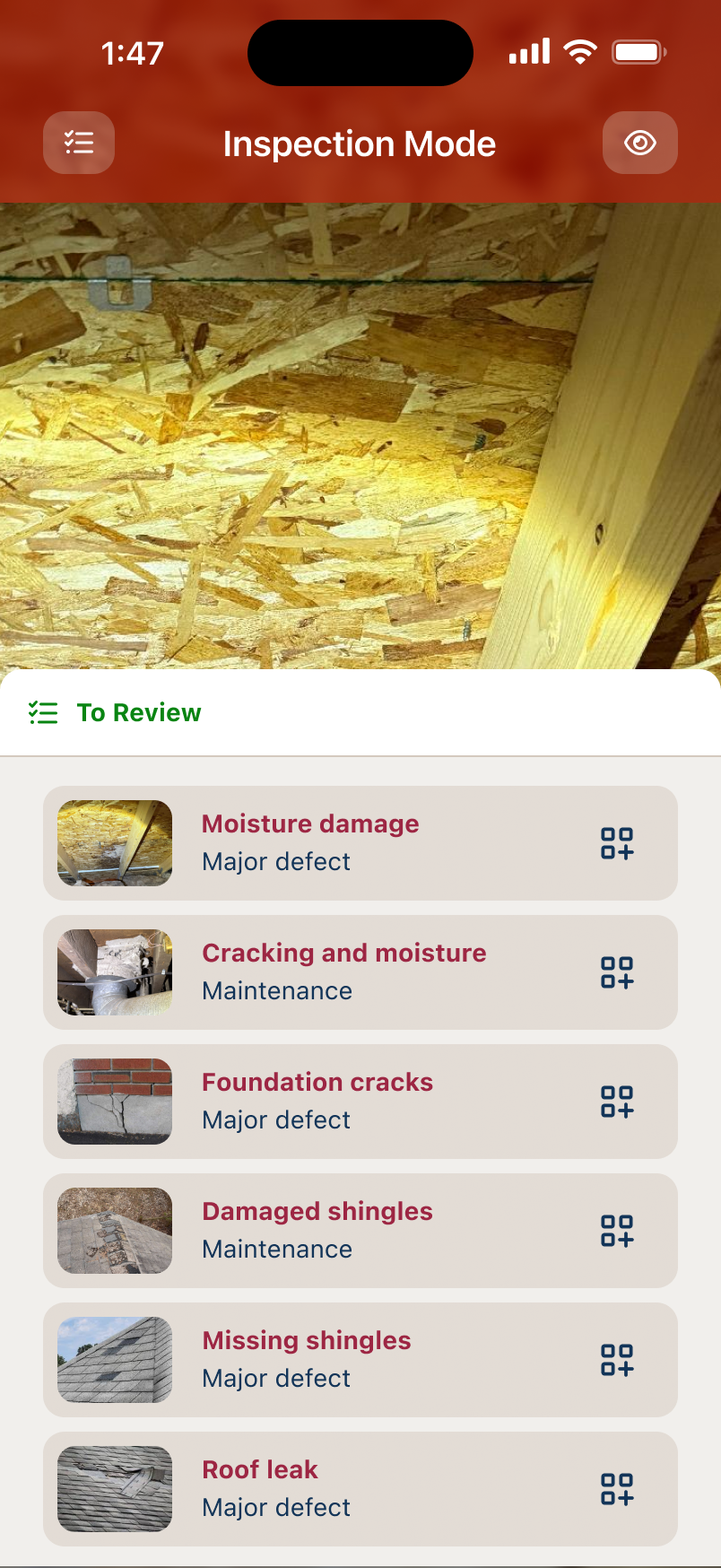Tap the add icon on Damaged shingles
721x1568 pixels.
(x=617, y=1231)
